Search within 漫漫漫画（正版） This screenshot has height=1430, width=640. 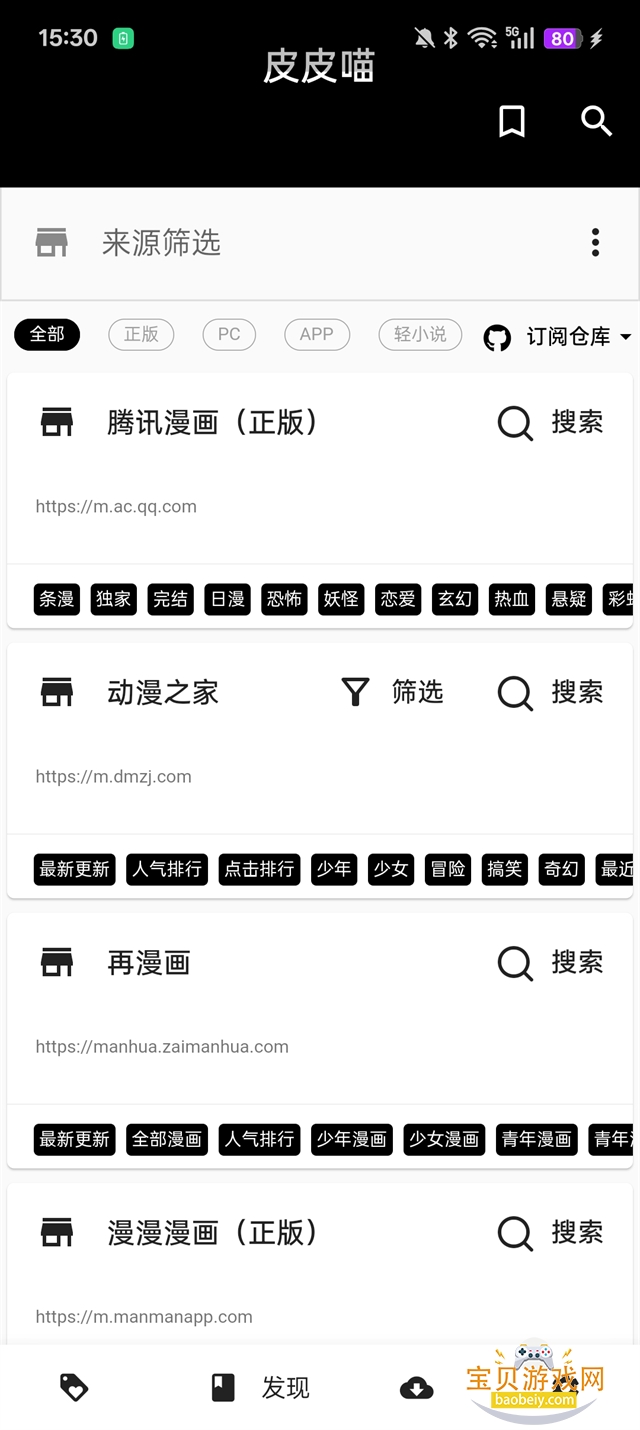pyautogui.click(x=551, y=1233)
